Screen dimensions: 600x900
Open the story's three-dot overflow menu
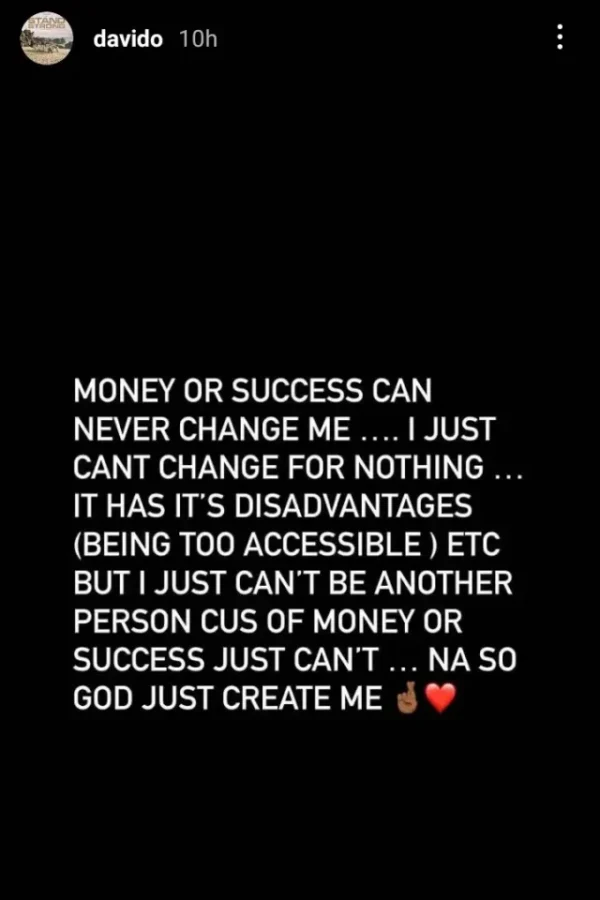pyautogui.click(x=559, y=38)
